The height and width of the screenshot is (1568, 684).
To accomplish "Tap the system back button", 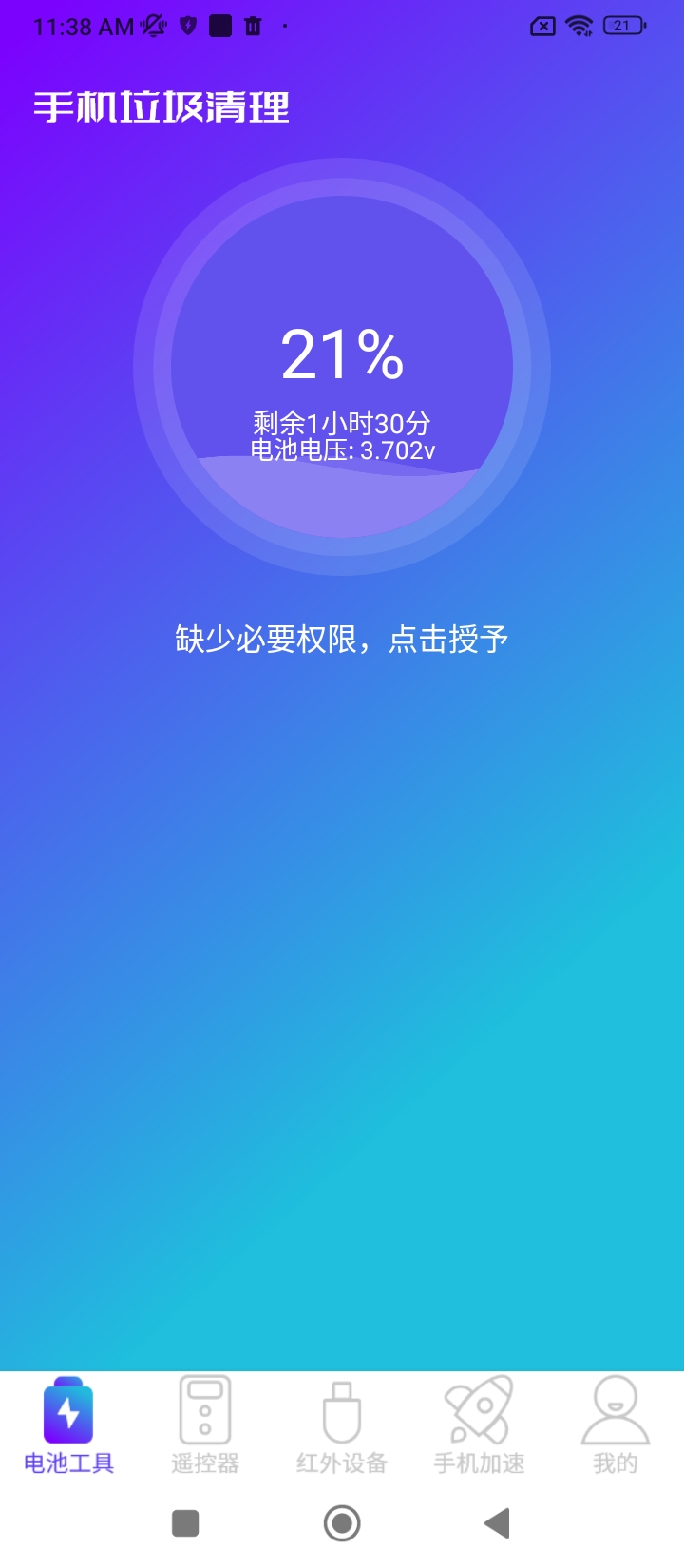I will (497, 1523).
